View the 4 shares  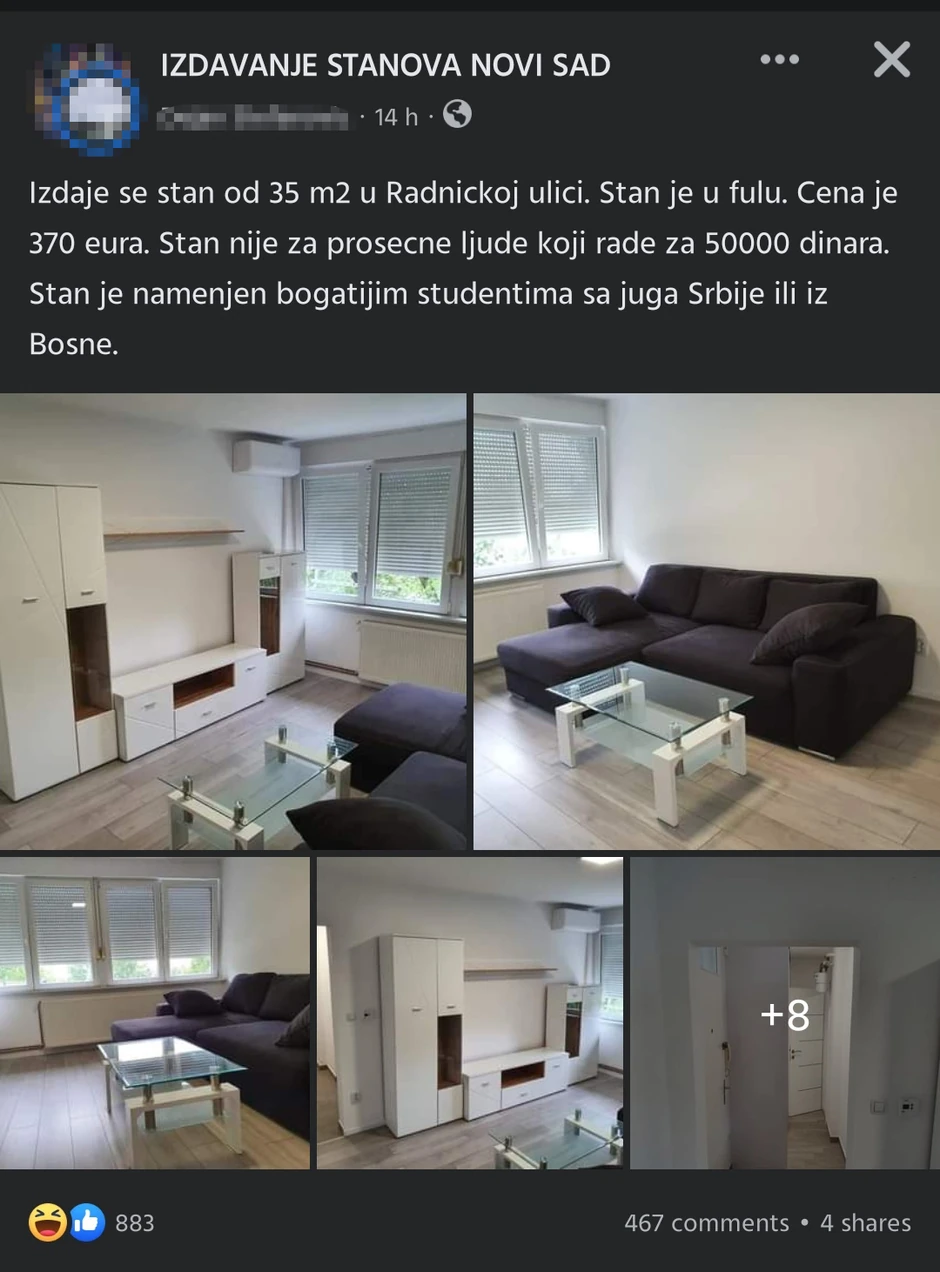(865, 1223)
